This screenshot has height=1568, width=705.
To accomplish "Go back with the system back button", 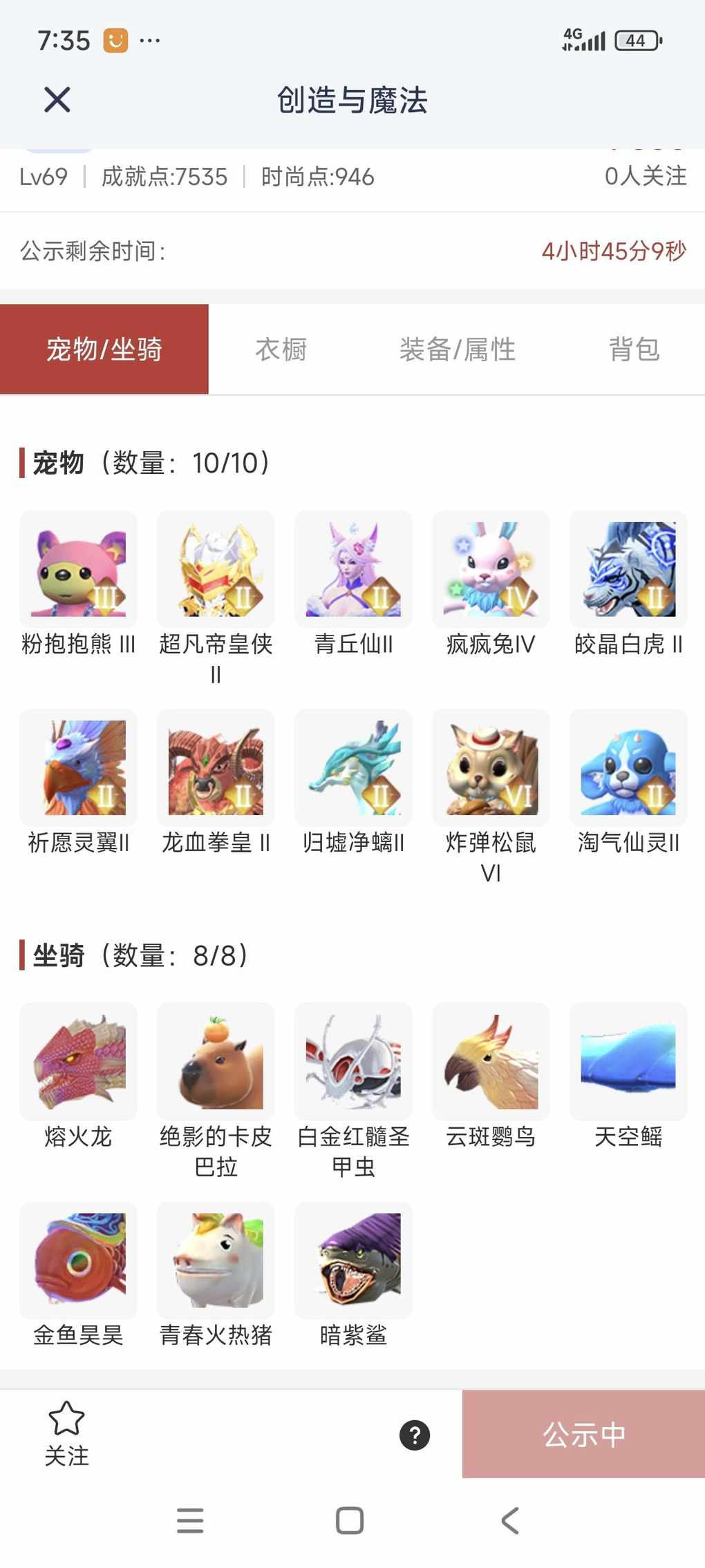I will pos(510,1520).
